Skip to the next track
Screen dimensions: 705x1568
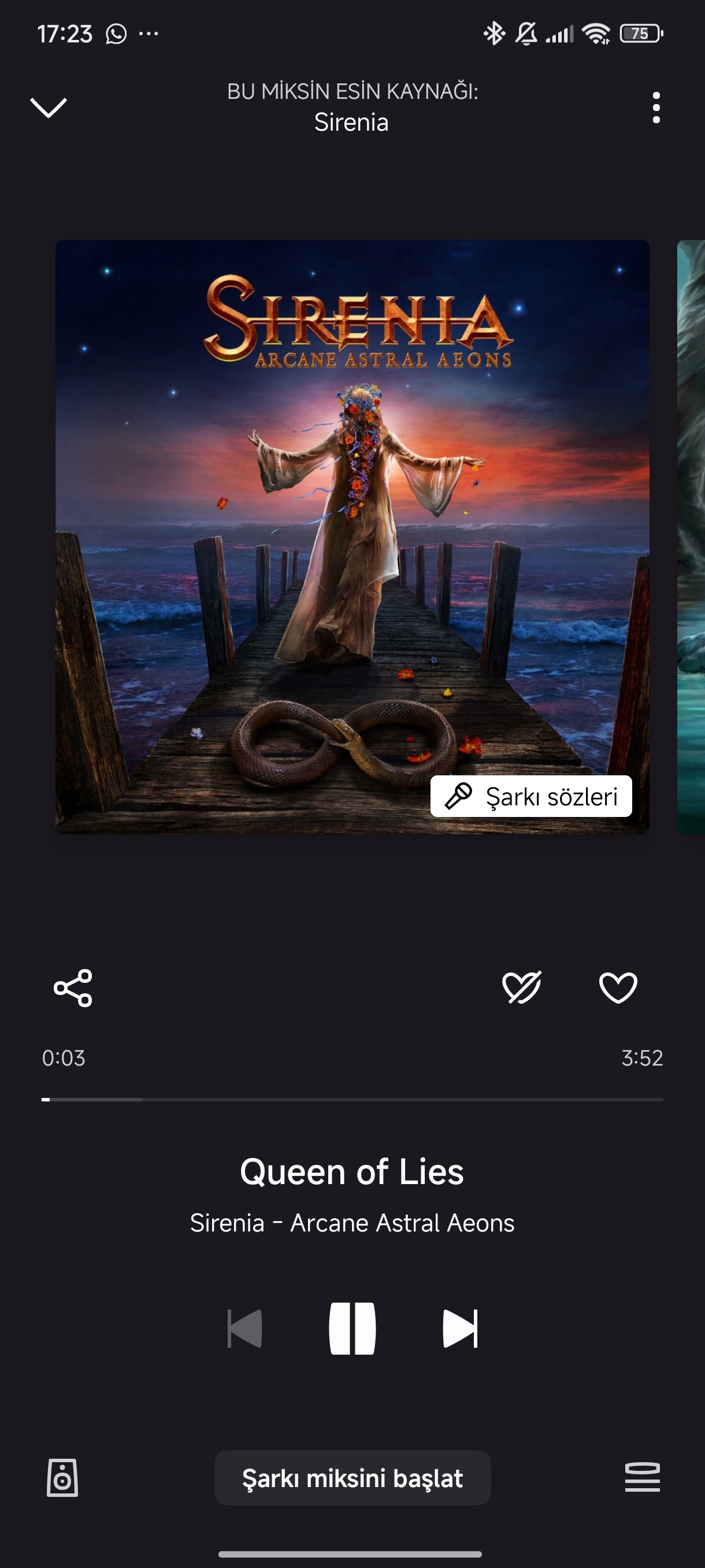click(461, 1328)
